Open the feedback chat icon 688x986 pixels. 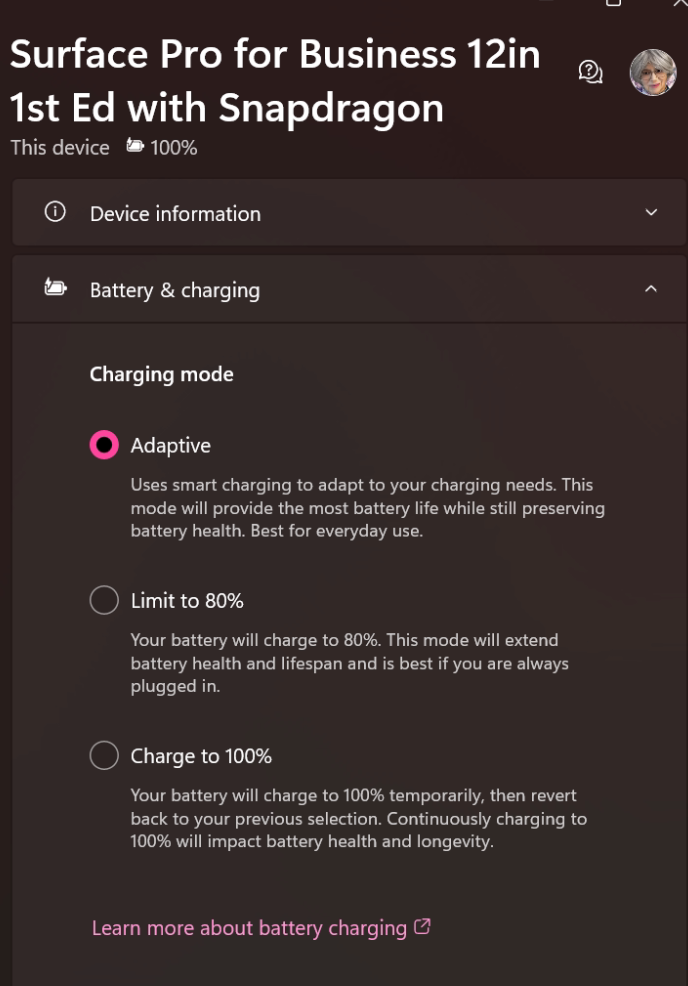pos(590,71)
